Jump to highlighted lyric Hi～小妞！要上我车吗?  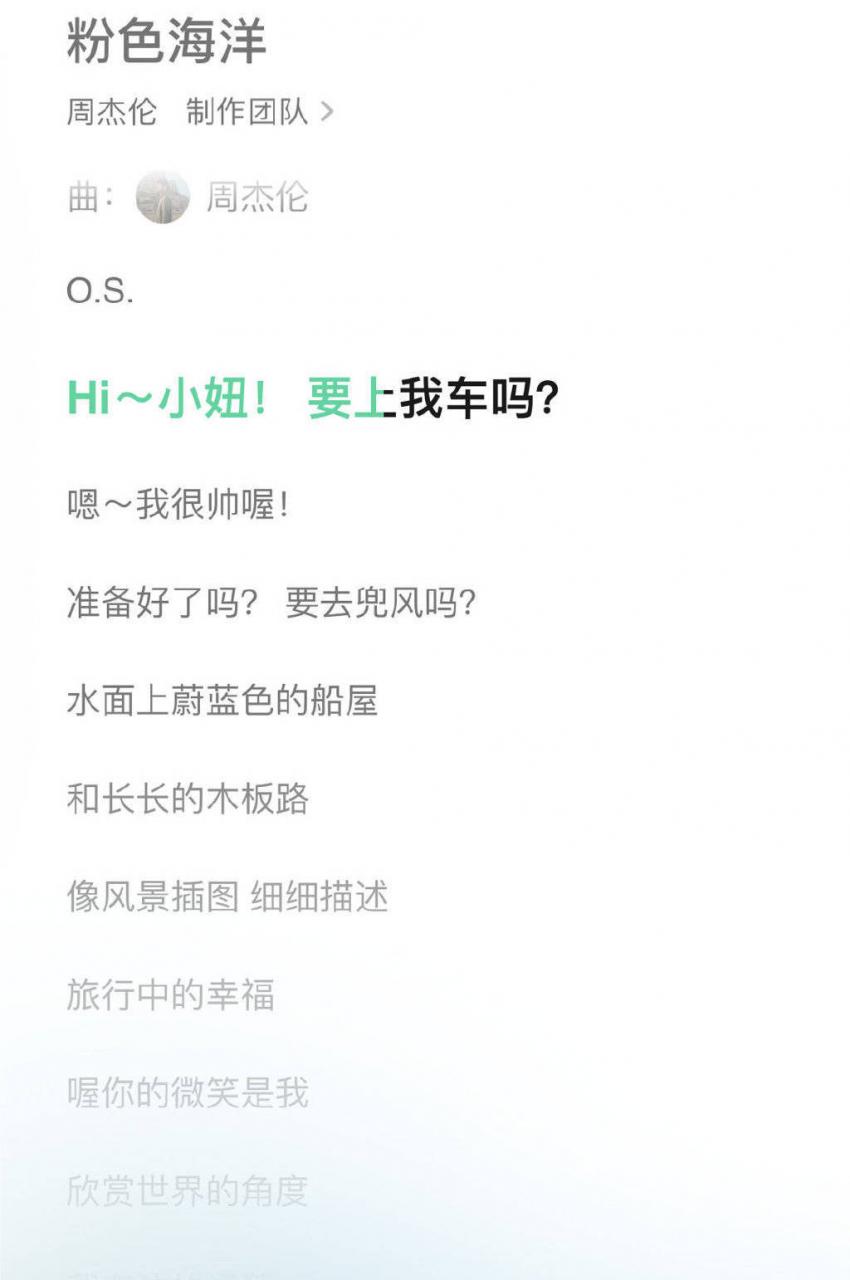tap(314, 398)
